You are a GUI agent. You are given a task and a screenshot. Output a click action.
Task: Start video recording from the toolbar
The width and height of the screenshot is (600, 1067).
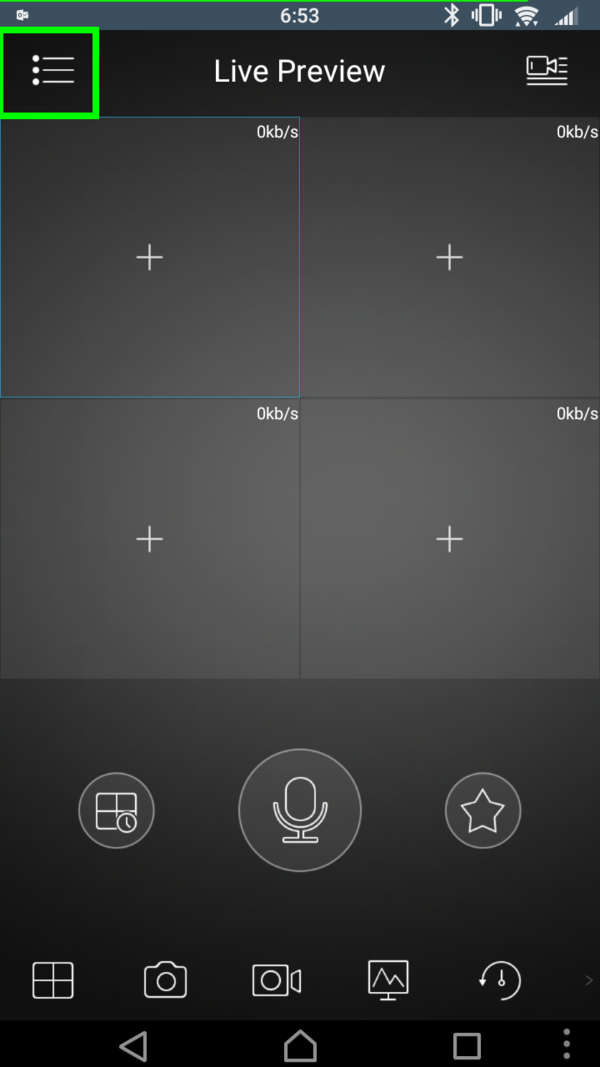tap(276, 980)
